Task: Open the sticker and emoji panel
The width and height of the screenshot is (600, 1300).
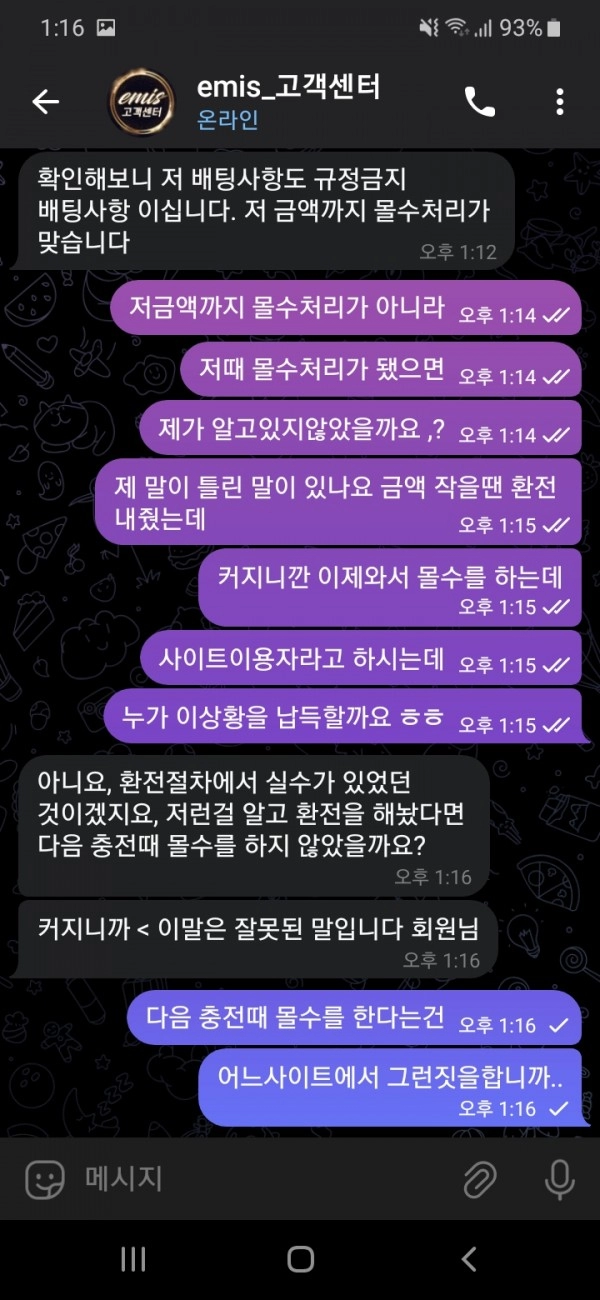Action: [x=44, y=1180]
